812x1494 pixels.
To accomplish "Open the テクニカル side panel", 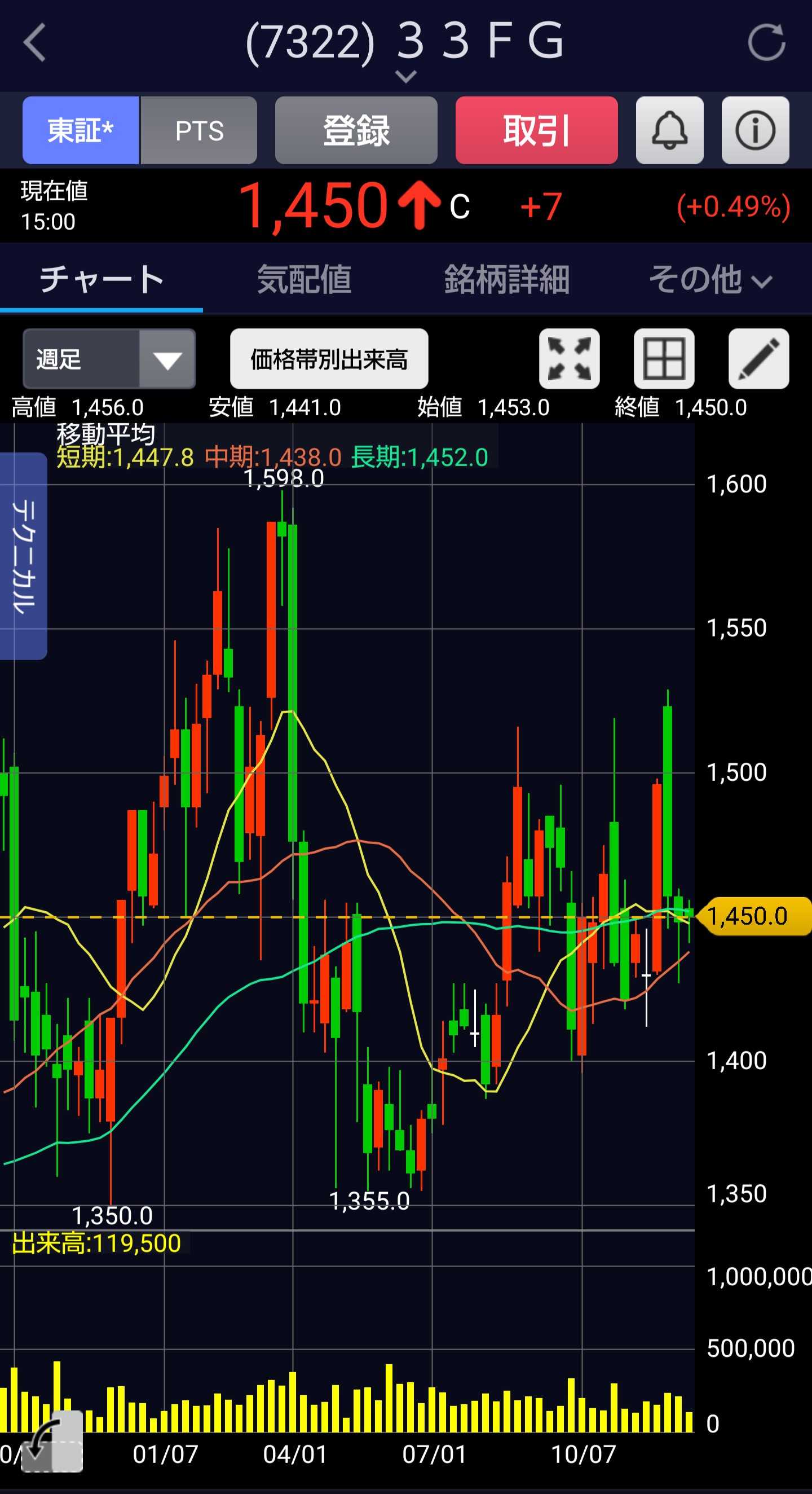I will [x=23, y=556].
